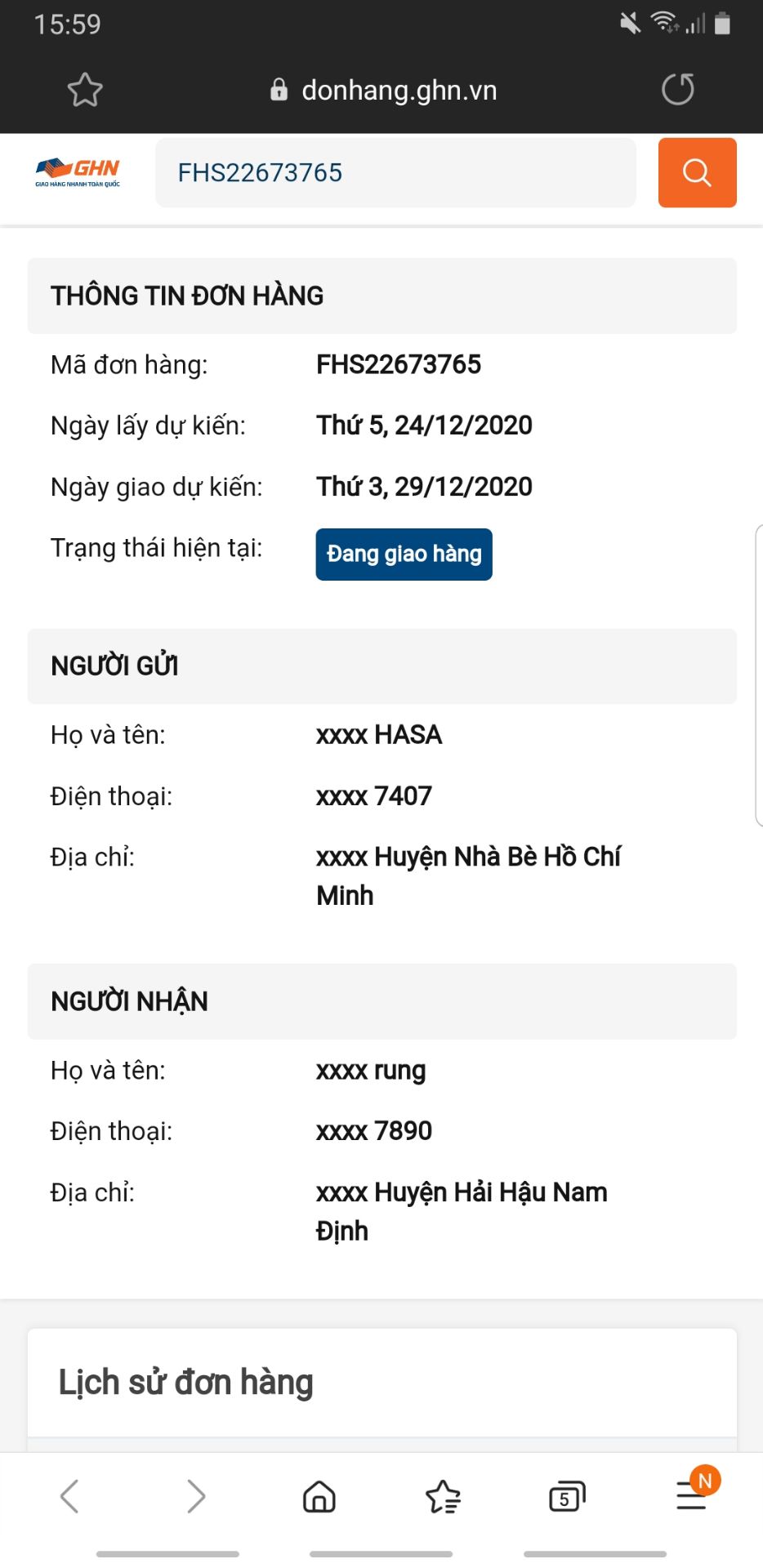The height and width of the screenshot is (1568, 763).
Task: Tap the bookmark star next to the address bar
Action: coord(85,89)
